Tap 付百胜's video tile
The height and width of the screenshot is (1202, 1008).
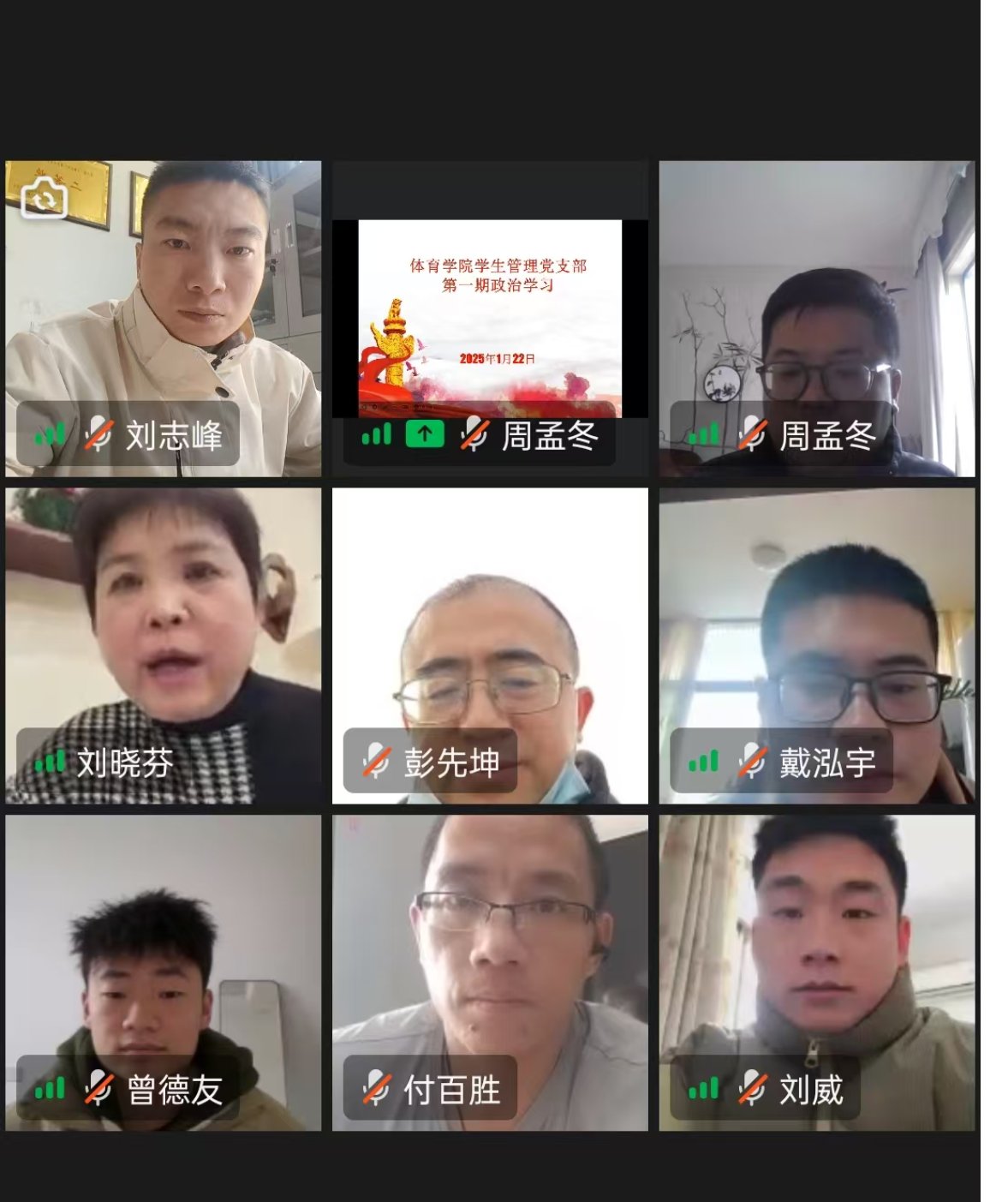490,972
